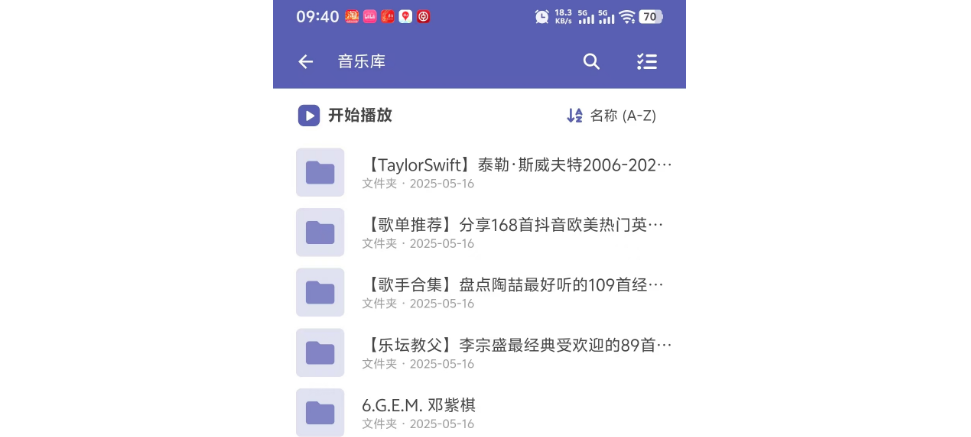Open search in the music library

coord(592,62)
